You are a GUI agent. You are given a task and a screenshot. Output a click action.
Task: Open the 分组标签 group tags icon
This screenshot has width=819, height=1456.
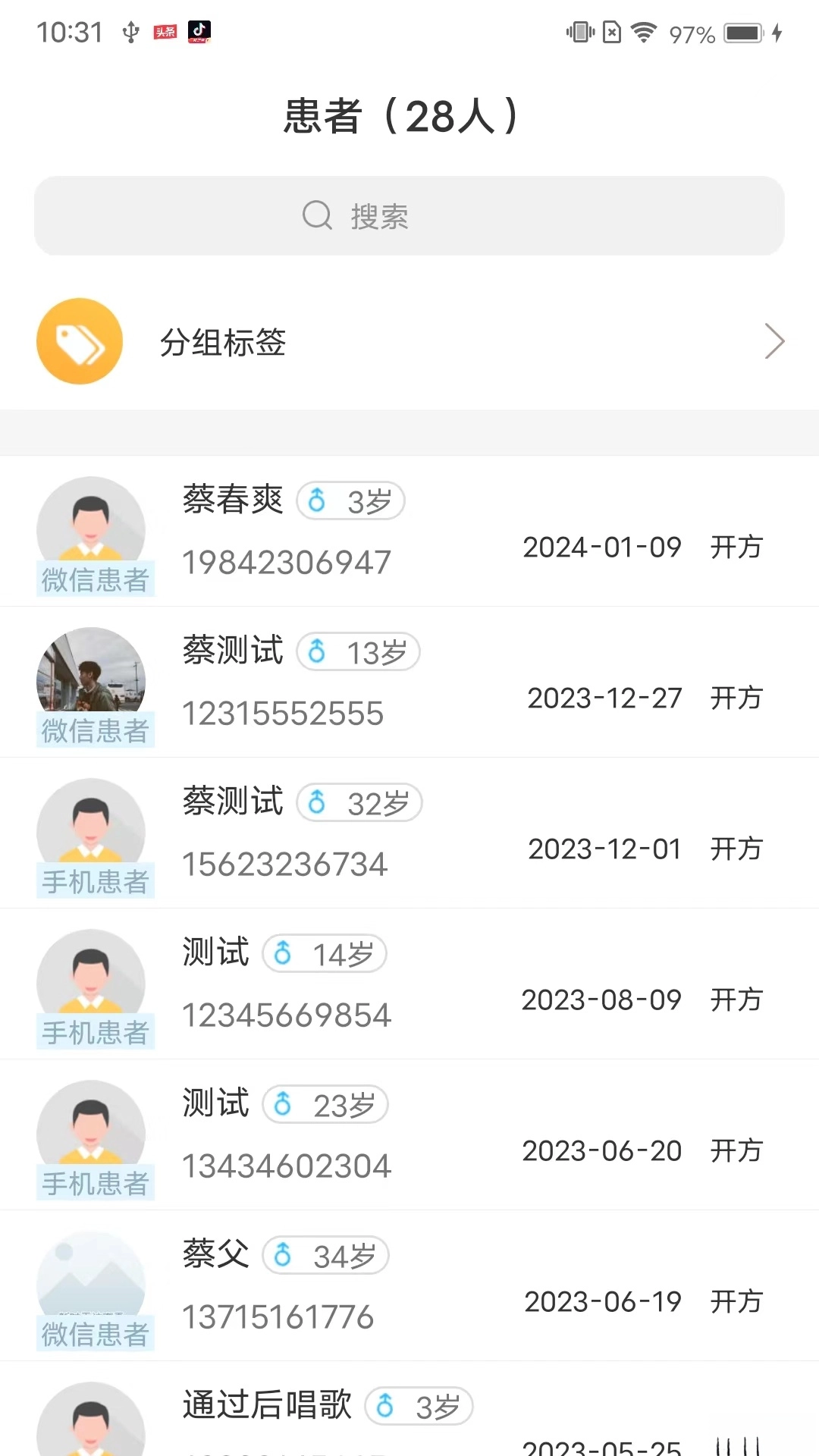coord(79,341)
